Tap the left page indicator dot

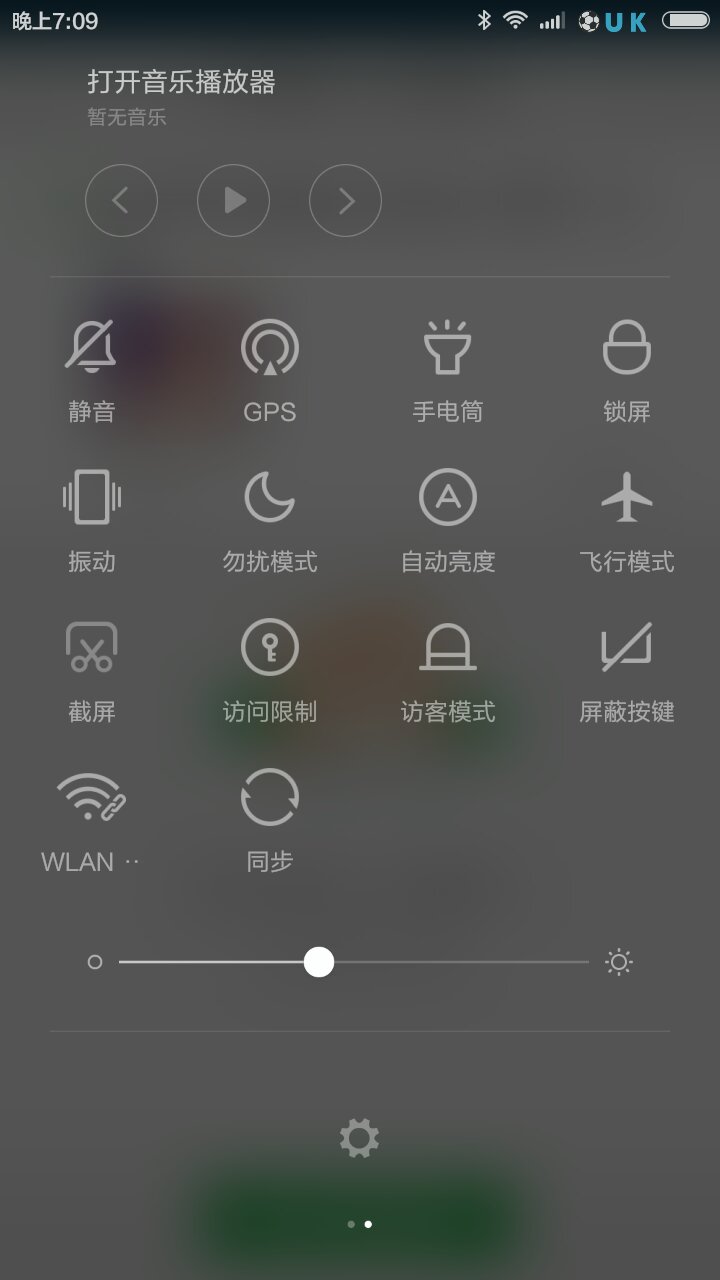coord(351,1223)
